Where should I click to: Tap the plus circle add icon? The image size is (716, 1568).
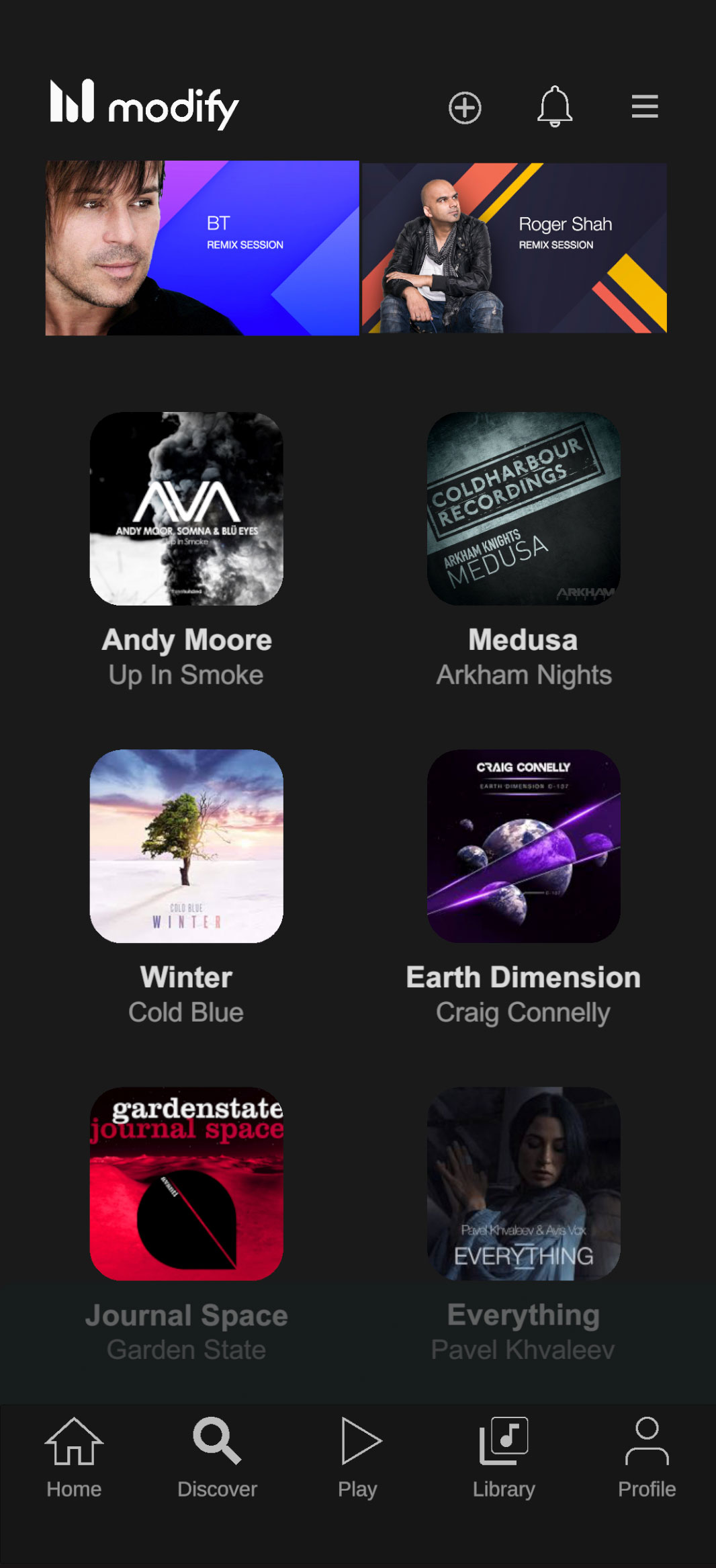coord(465,108)
